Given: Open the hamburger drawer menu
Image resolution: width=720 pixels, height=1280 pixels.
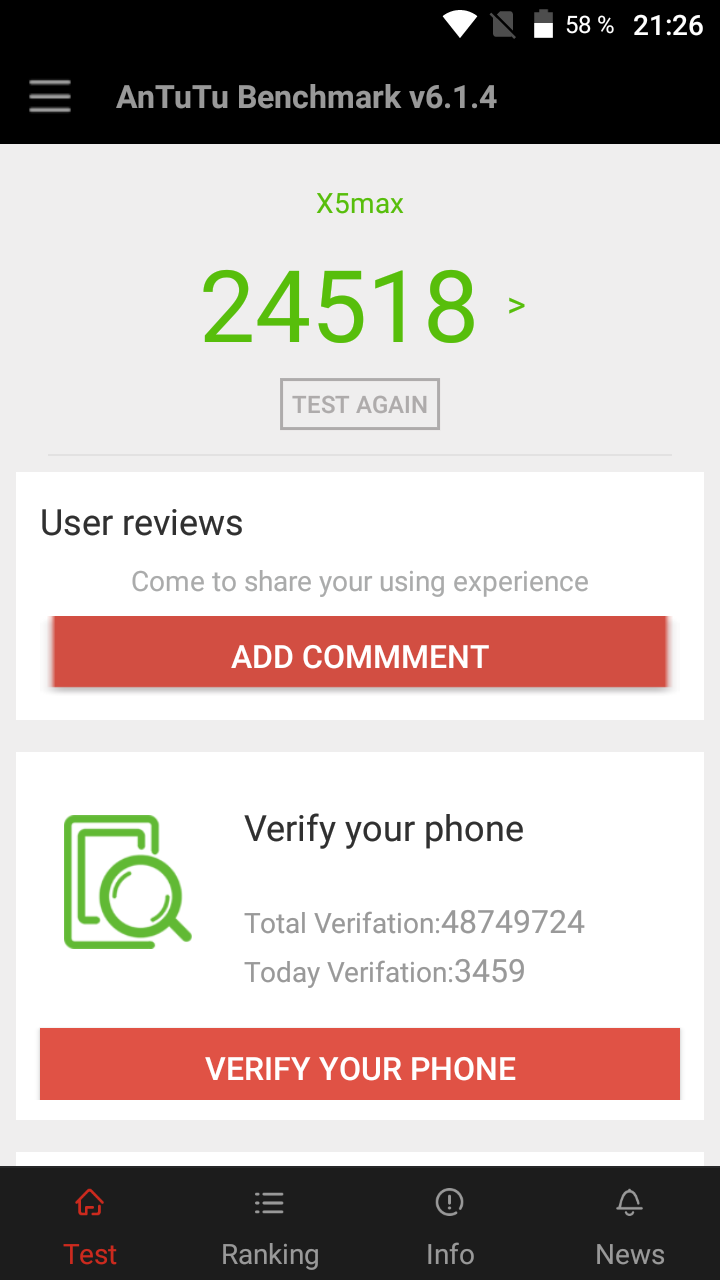Looking at the screenshot, I should 50,97.
